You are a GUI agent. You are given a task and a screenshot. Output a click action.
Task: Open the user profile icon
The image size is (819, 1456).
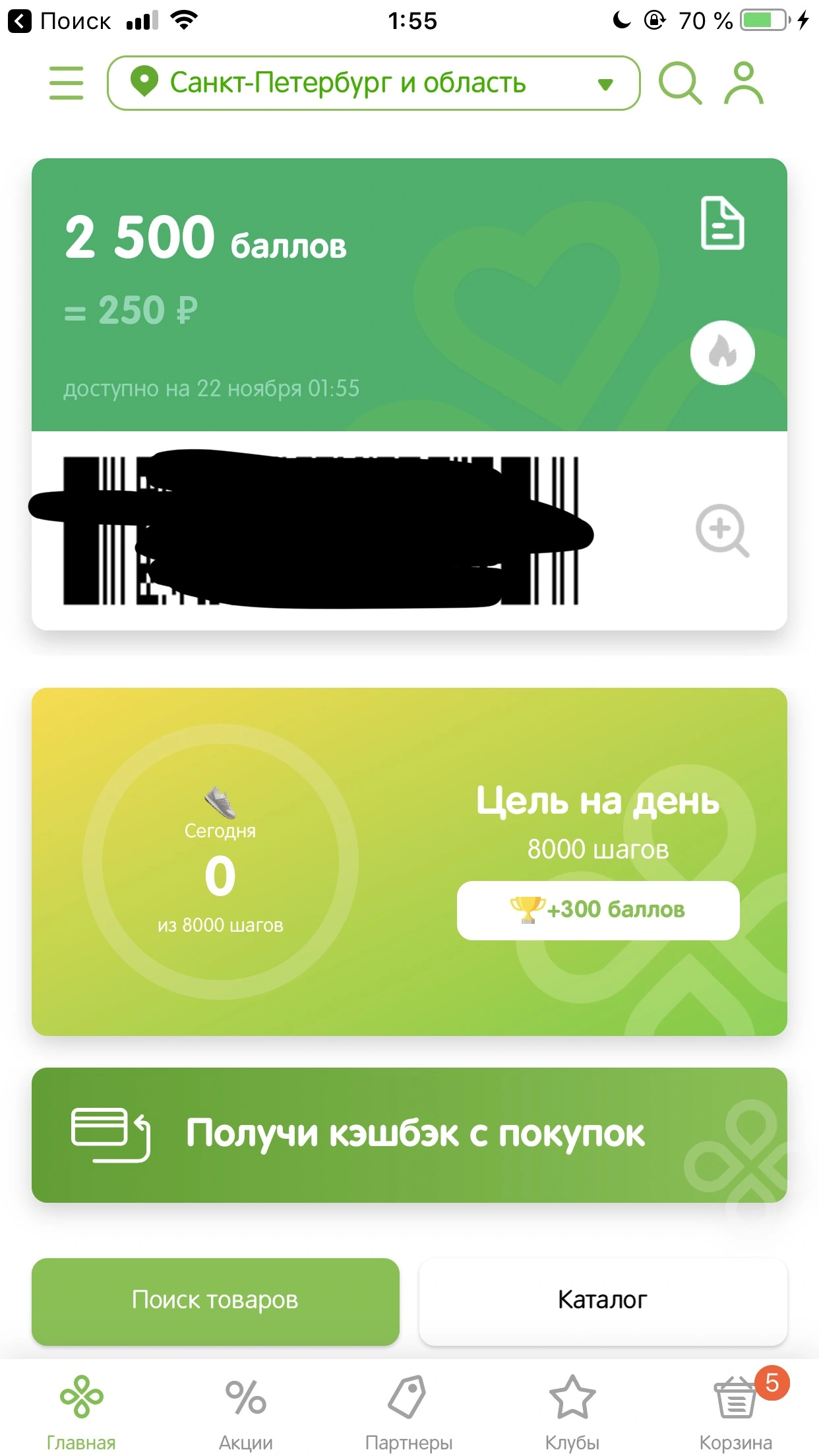click(744, 83)
